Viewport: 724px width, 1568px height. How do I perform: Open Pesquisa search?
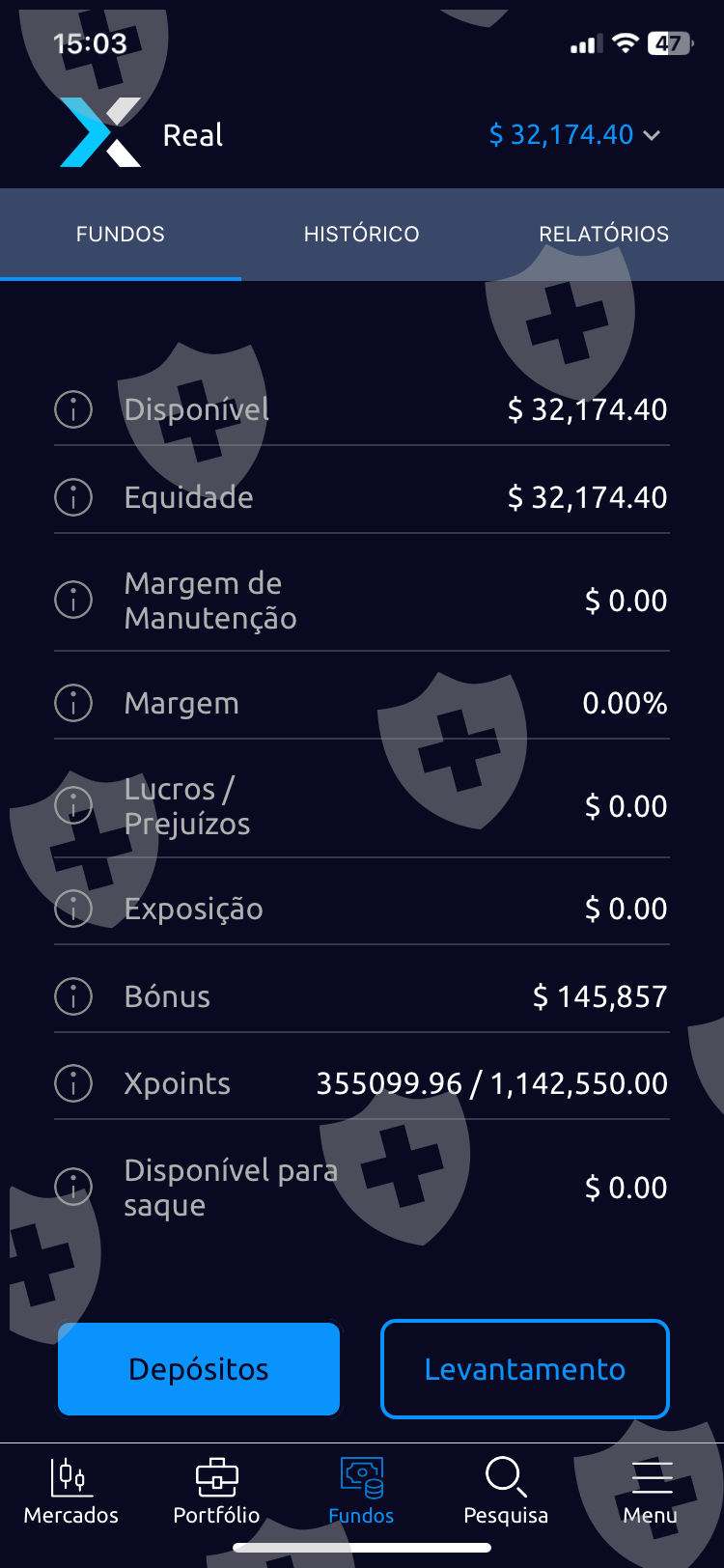(x=506, y=1492)
